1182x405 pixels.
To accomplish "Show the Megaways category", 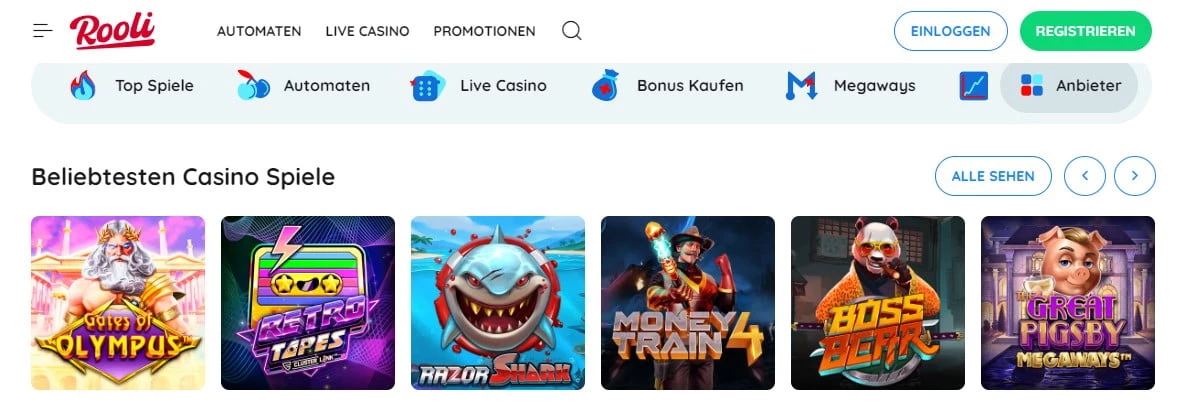I will coord(851,86).
